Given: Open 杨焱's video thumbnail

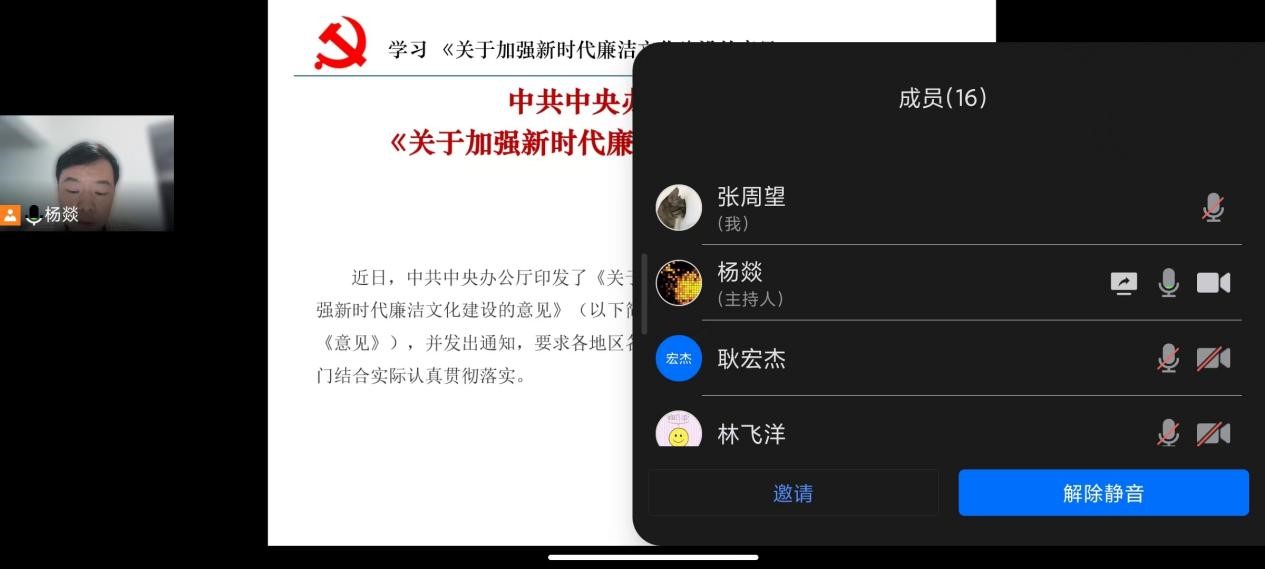Looking at the screenshot, I should click(x=87, y=172).
